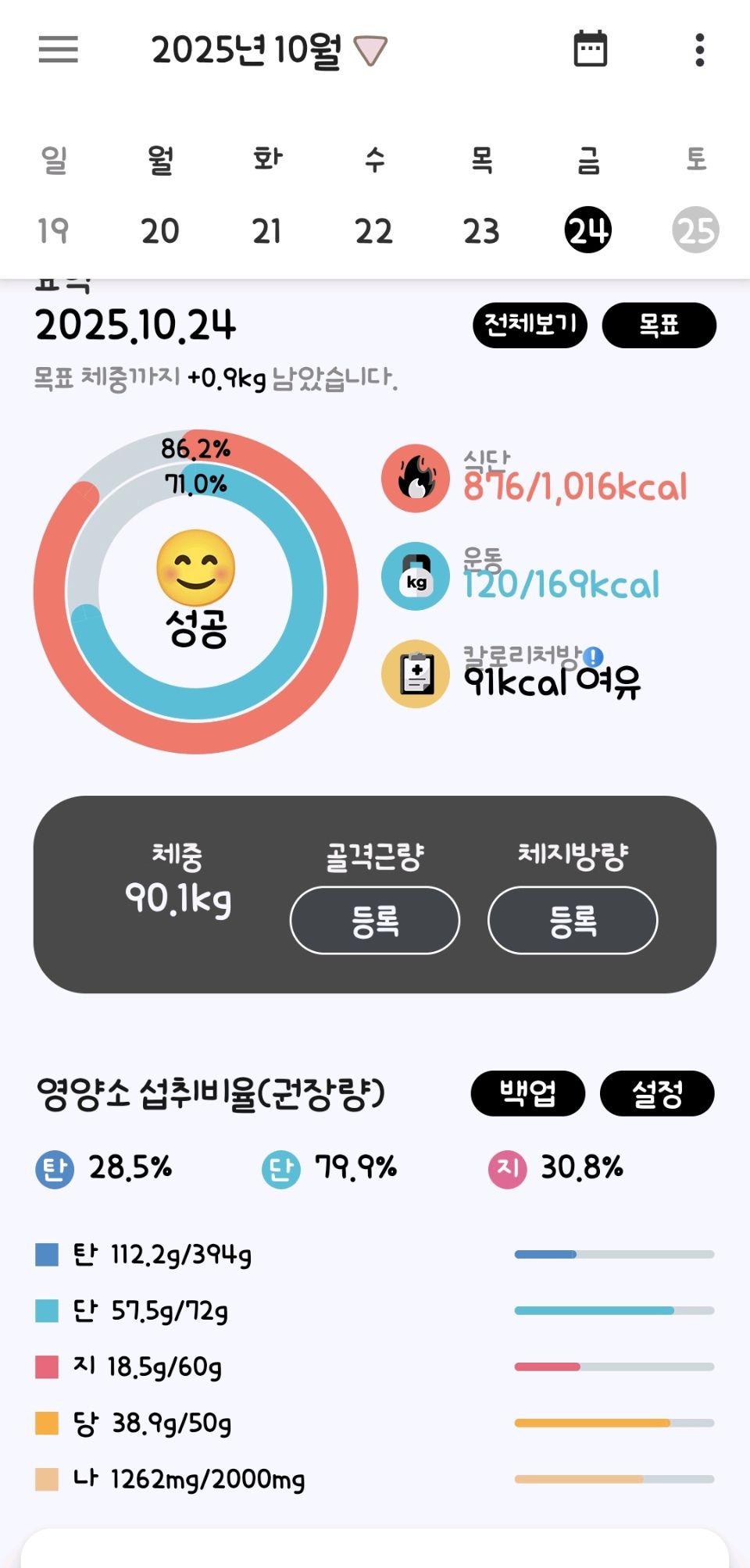Edit the 90.1kg 체중 weight value
The height and width of the screenshot is (1568, 750).
pyautogui.click(x=178, y=899)
